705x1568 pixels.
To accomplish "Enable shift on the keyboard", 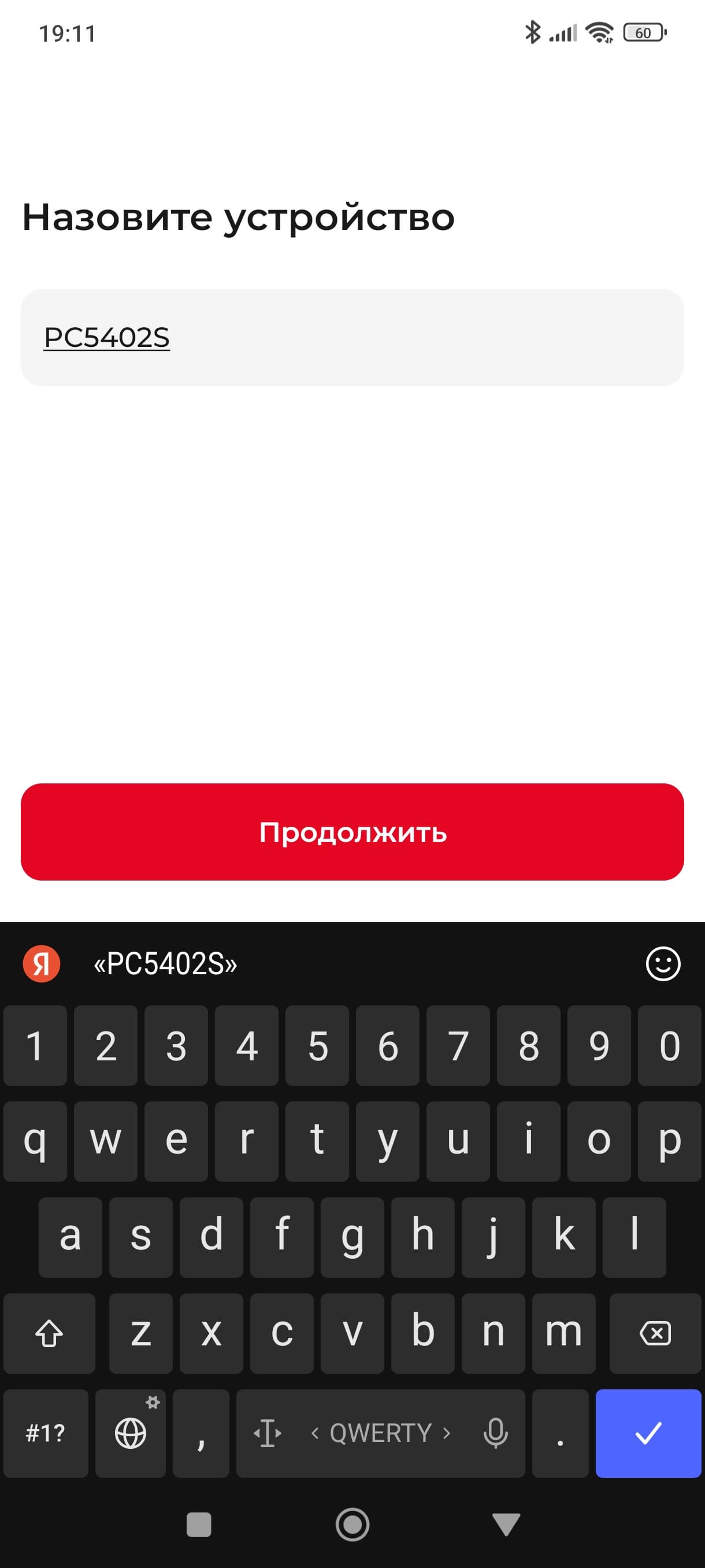I will pyautogui.click(x=49, y=1334).
